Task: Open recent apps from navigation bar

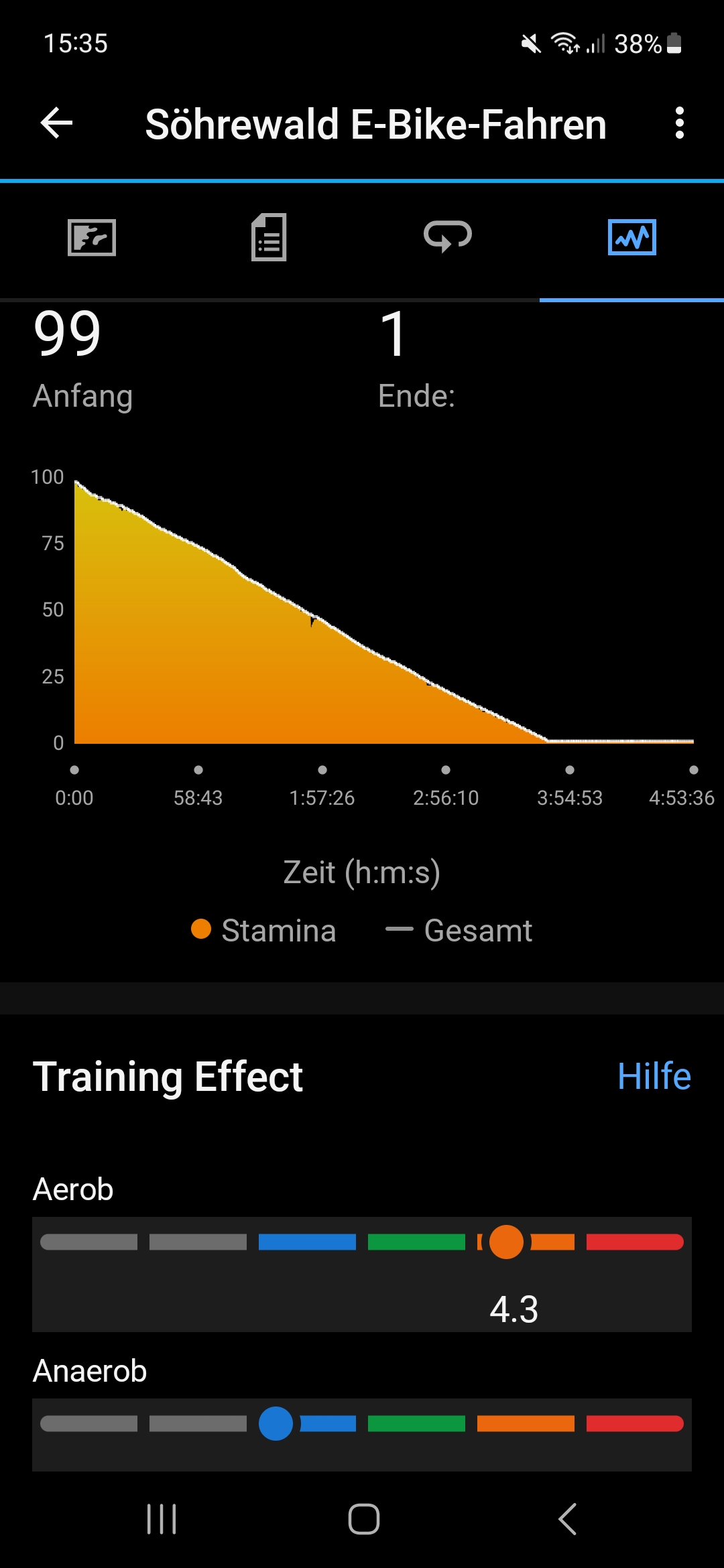Action: click(x=161, y=1519)
